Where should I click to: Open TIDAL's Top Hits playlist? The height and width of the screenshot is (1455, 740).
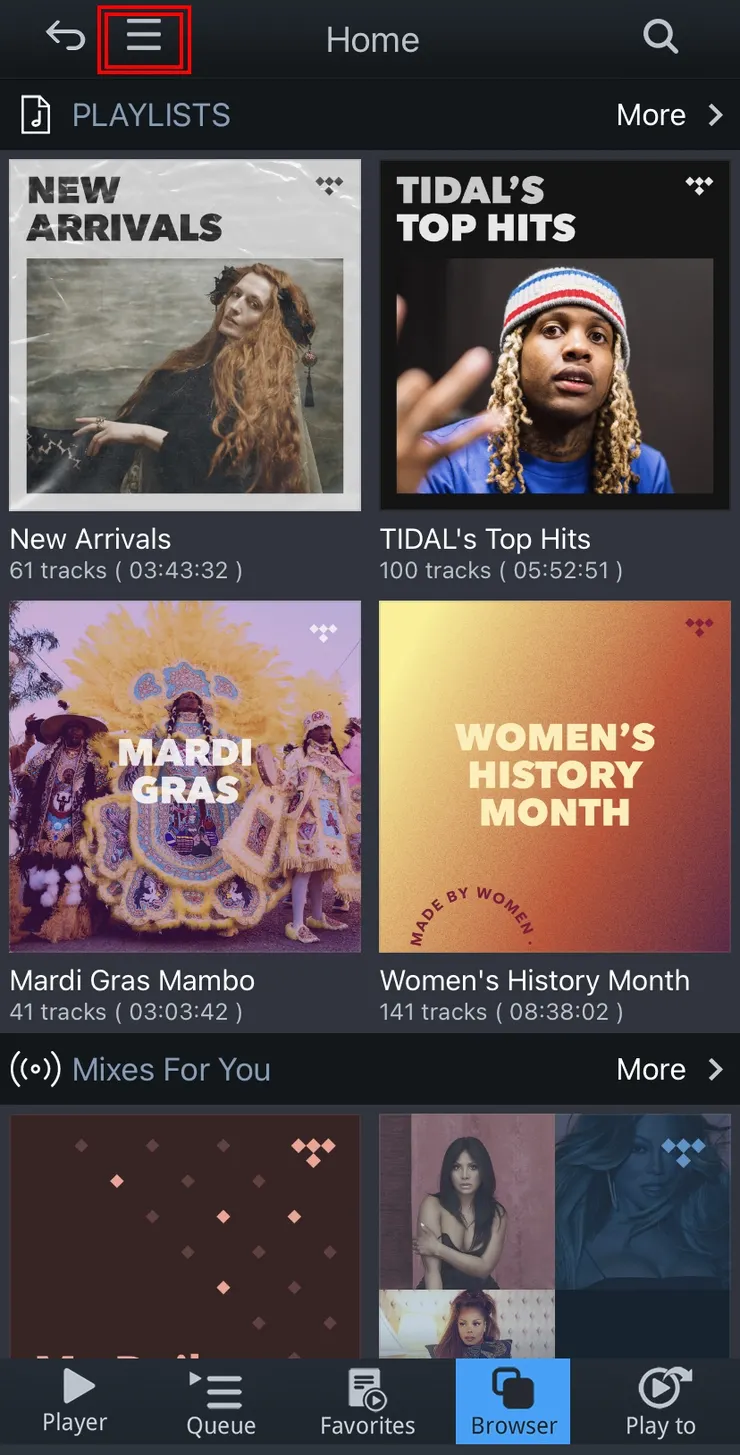tap(555, 336)
